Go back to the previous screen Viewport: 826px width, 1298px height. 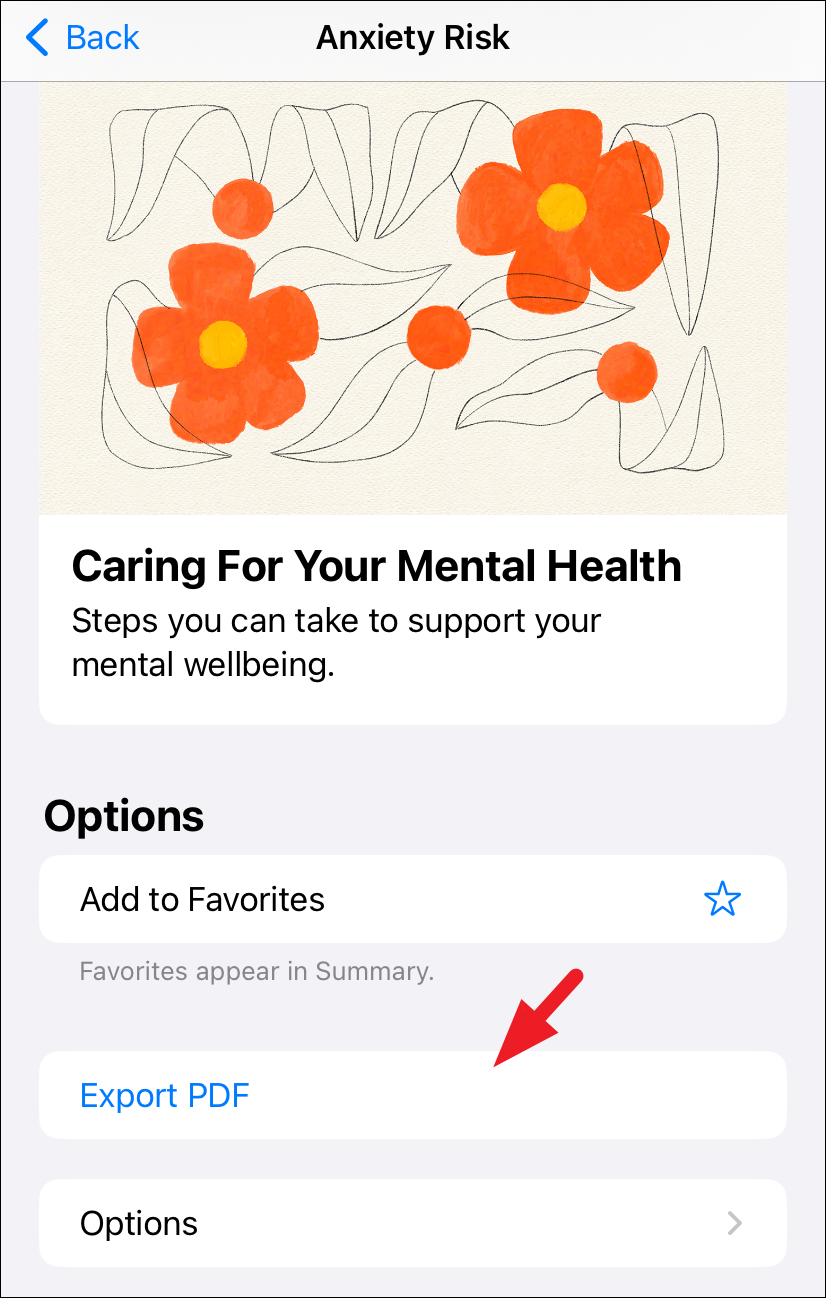coord(82,38)
